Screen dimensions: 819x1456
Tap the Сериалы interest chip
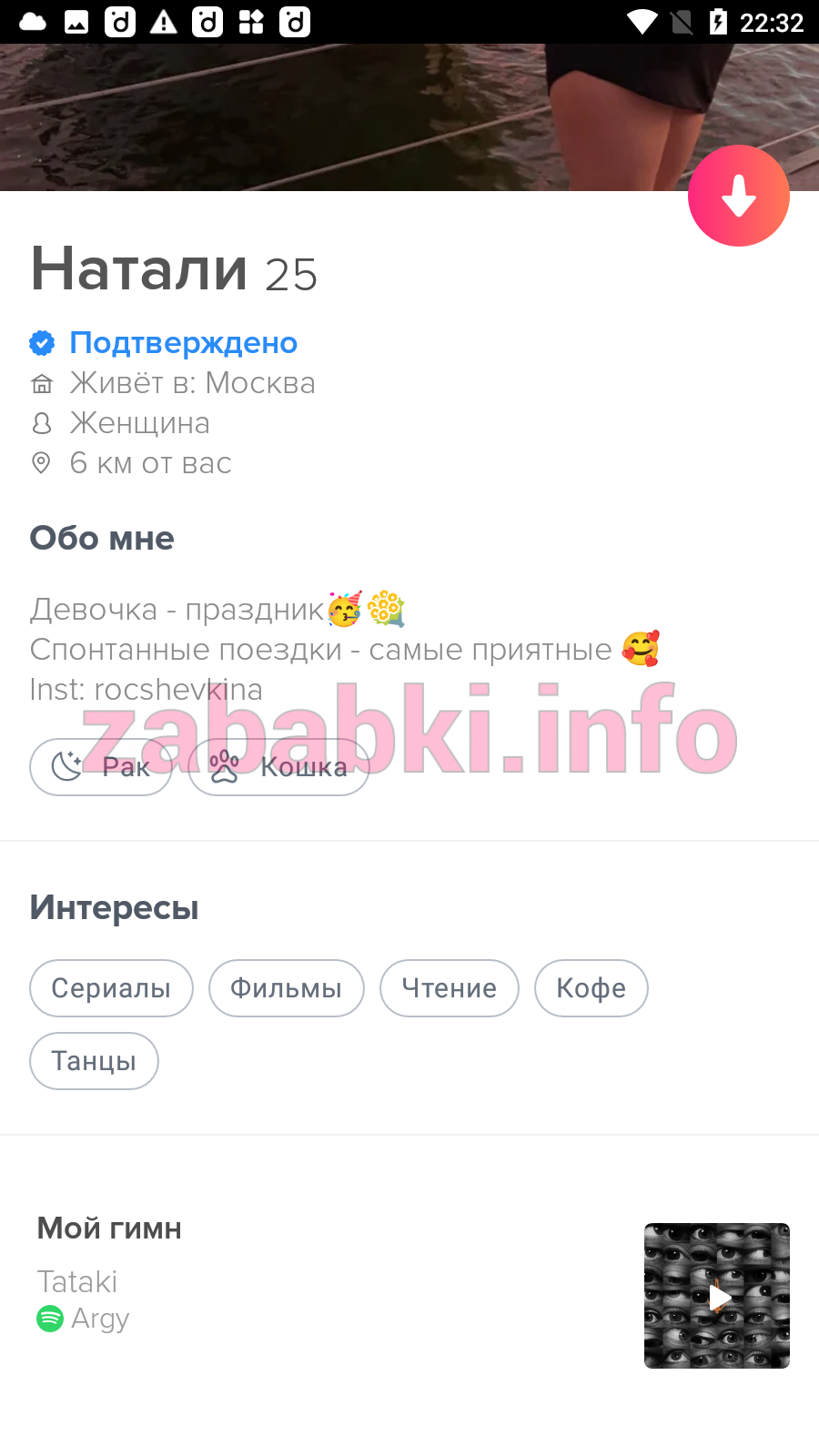111,988
